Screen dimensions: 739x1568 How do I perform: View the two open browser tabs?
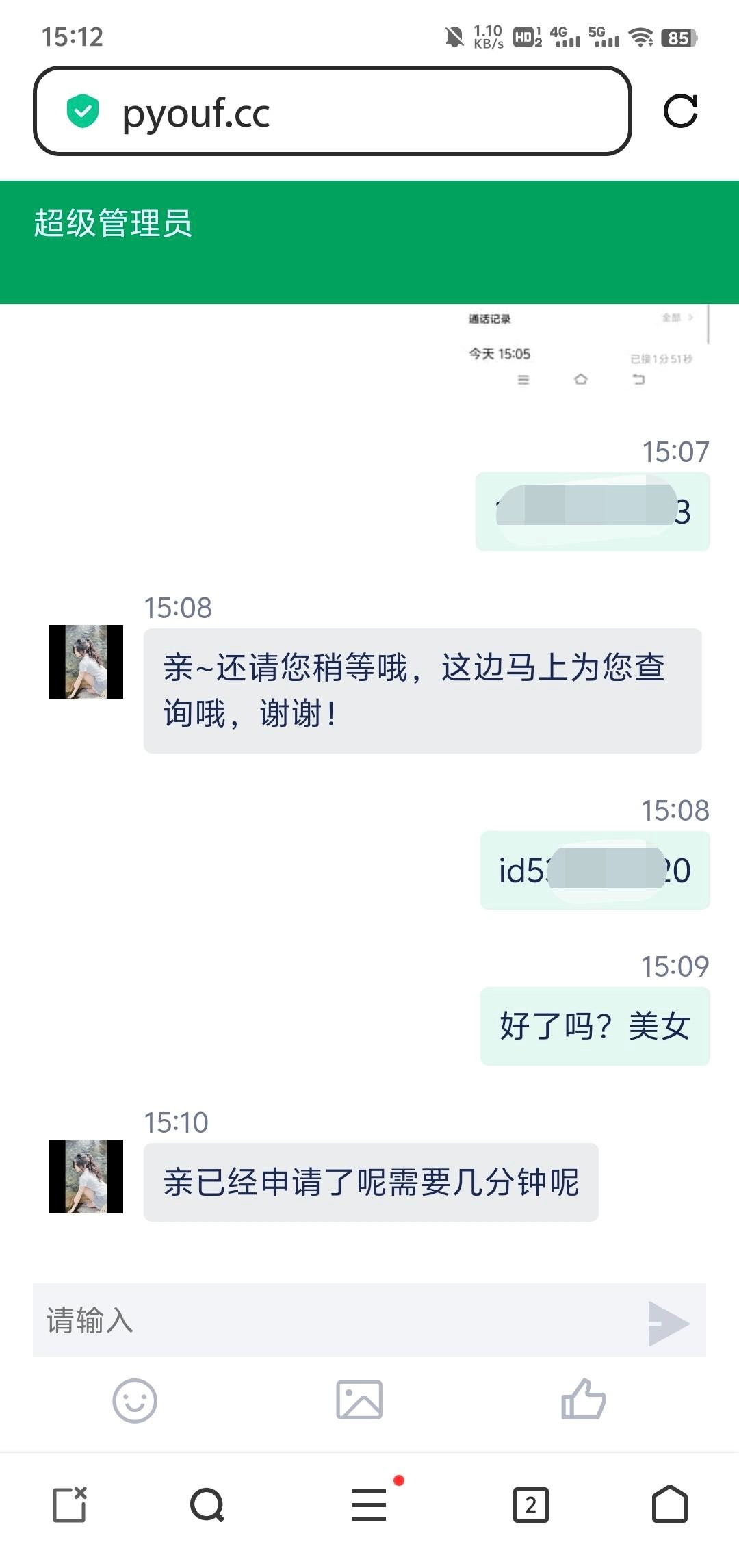[x=531, y=1504]
